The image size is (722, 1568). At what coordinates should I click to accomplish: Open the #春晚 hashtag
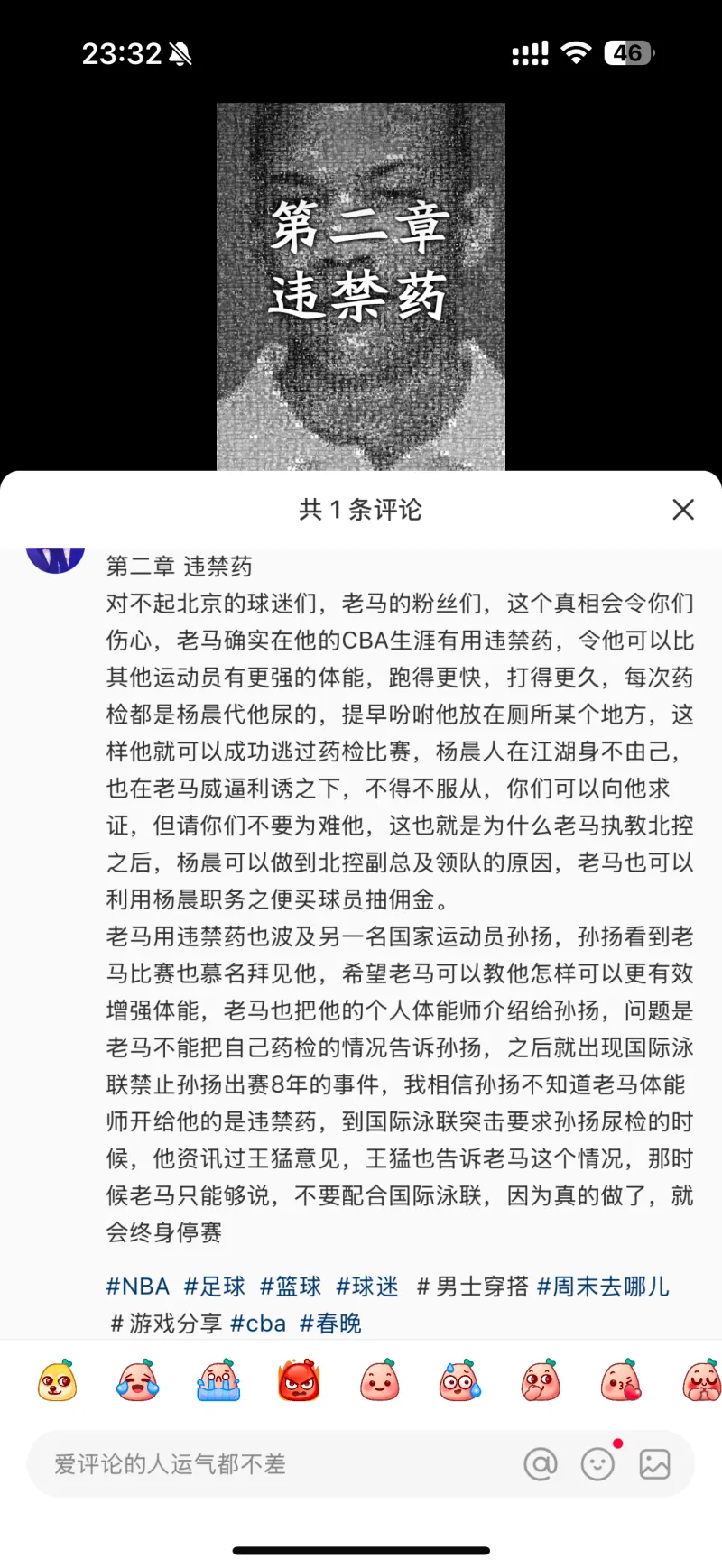coord(330,1324)
